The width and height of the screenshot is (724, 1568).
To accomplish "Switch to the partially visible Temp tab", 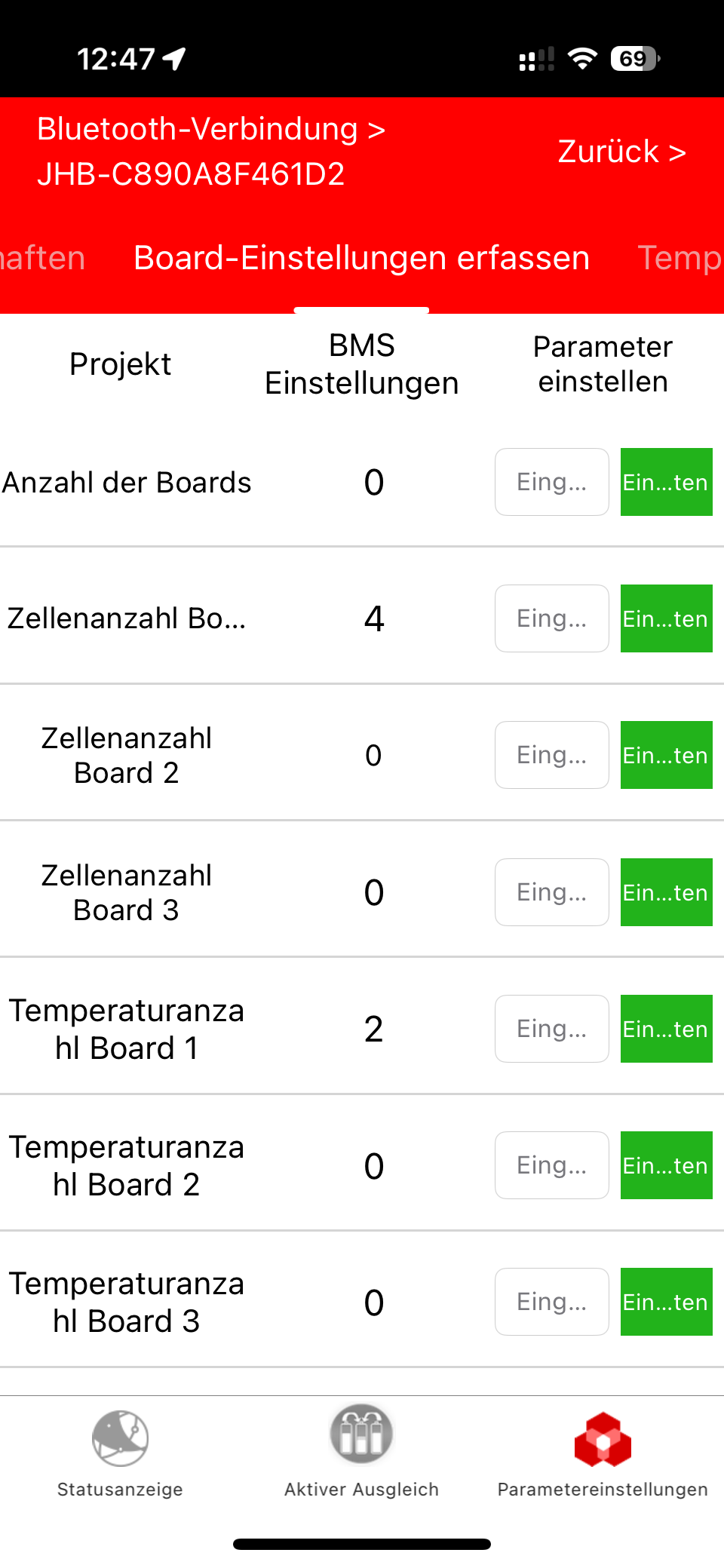I will 680,258.
